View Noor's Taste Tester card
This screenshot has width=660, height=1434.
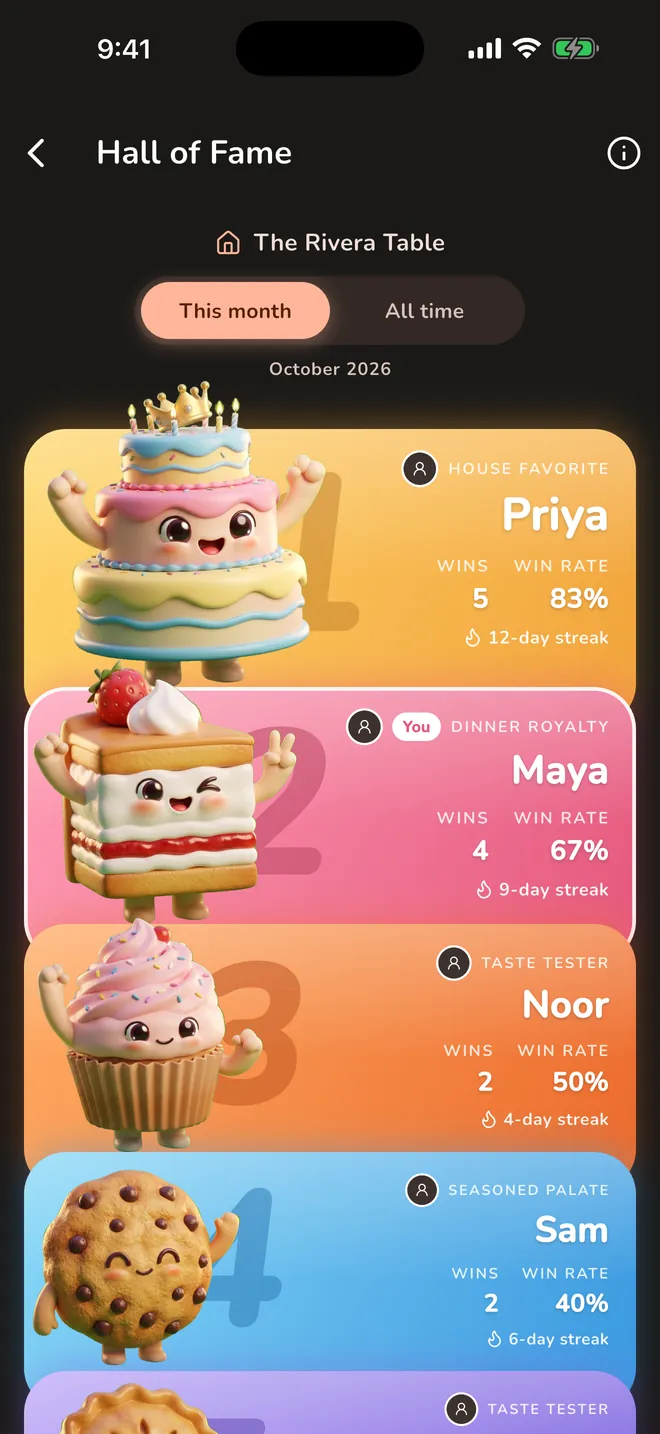[x=330, y=1040]
